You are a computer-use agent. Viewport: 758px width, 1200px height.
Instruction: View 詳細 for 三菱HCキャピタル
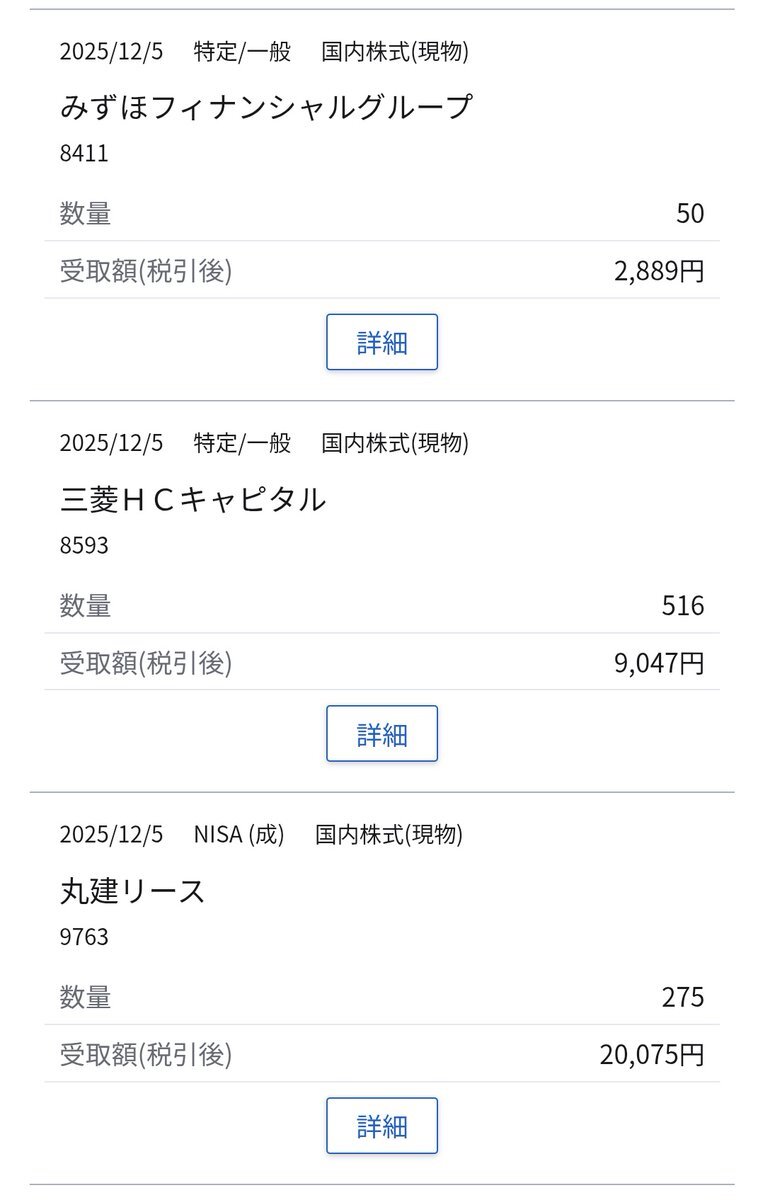(x=381, y=734)
